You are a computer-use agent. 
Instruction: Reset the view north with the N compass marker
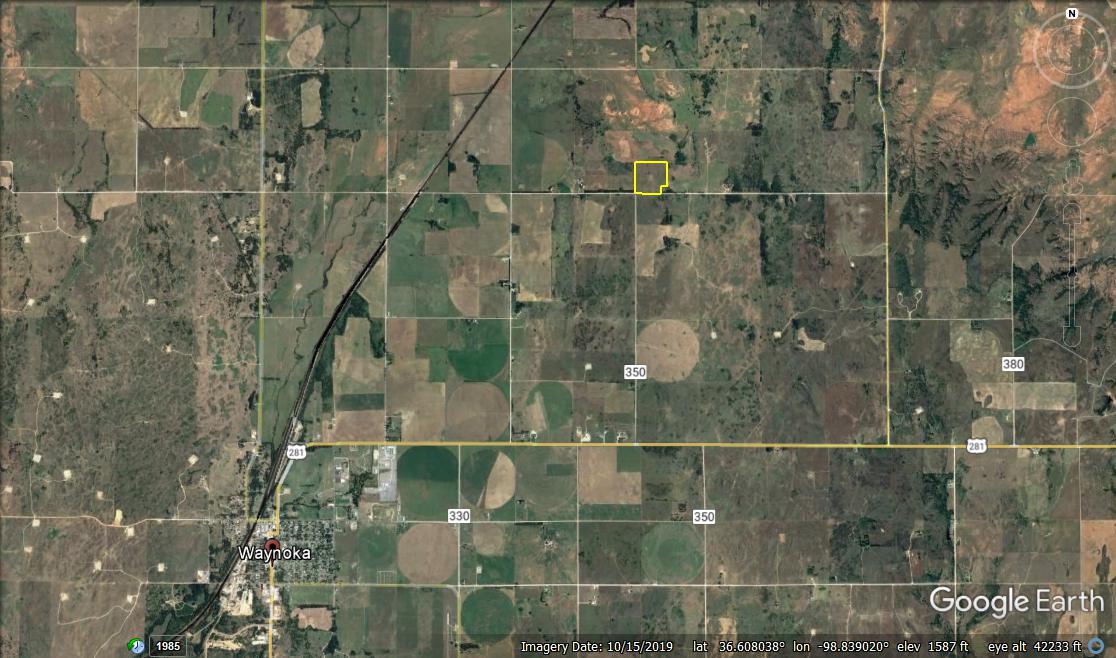click(x=1072, y=14)
